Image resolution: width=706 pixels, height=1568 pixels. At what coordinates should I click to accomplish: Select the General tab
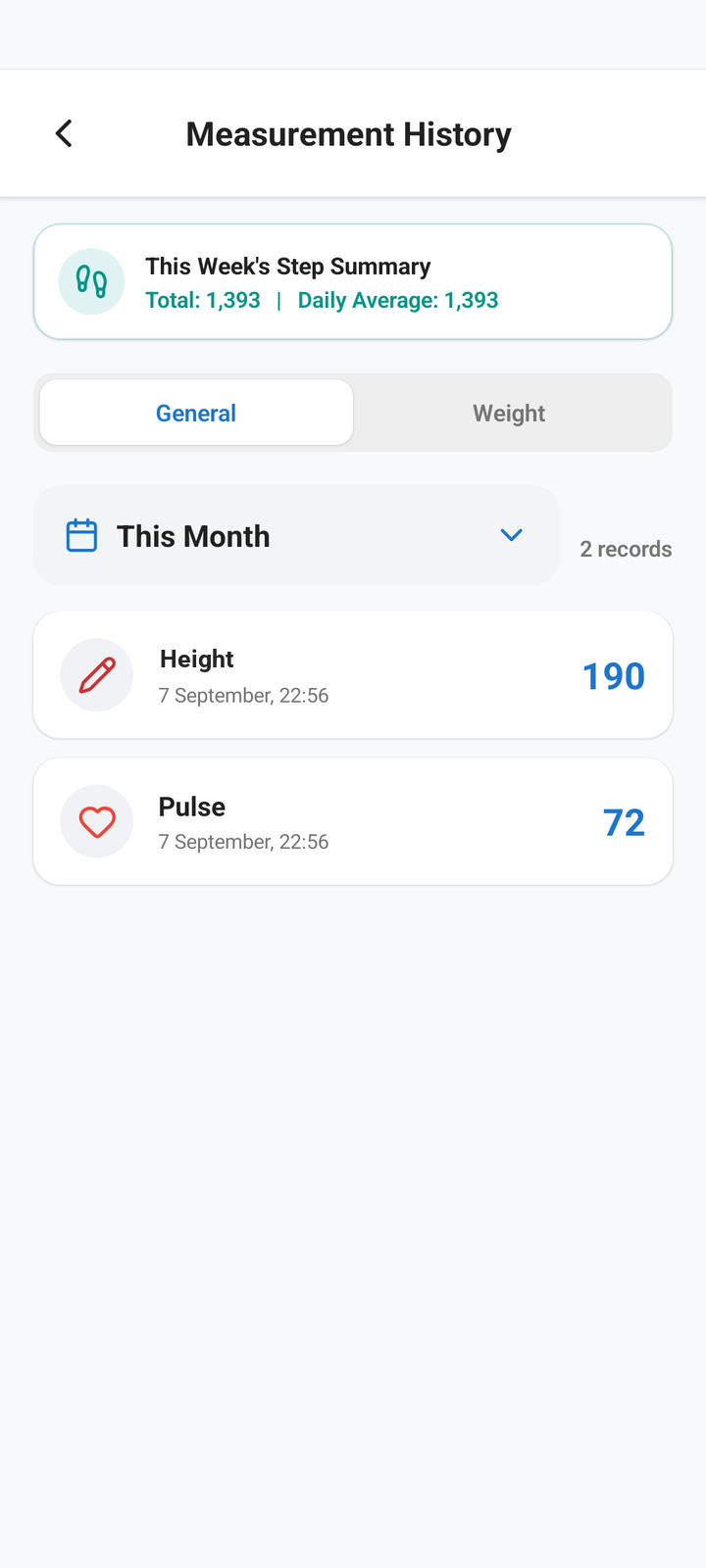[196, 413]
